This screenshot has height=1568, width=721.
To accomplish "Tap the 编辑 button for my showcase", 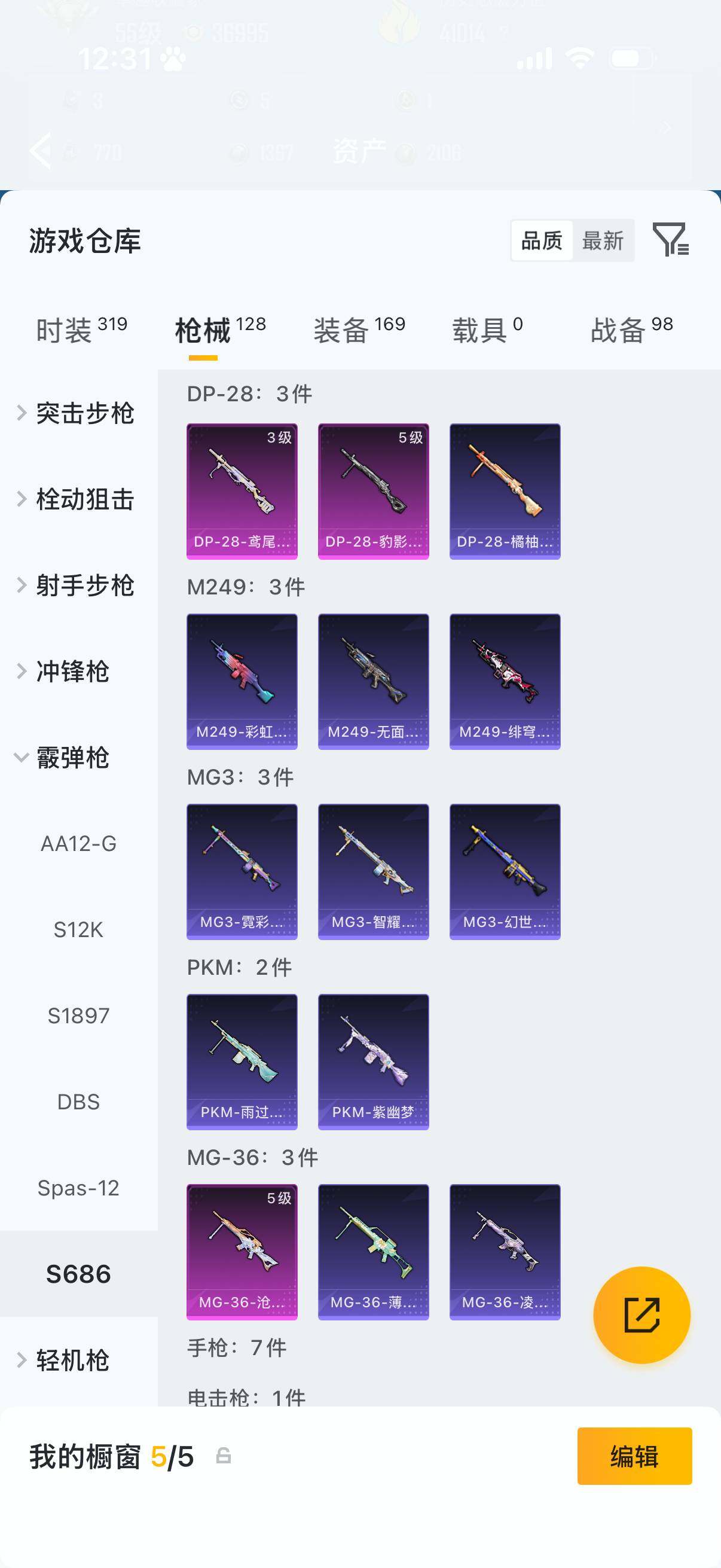I will tap(634, 1456).
